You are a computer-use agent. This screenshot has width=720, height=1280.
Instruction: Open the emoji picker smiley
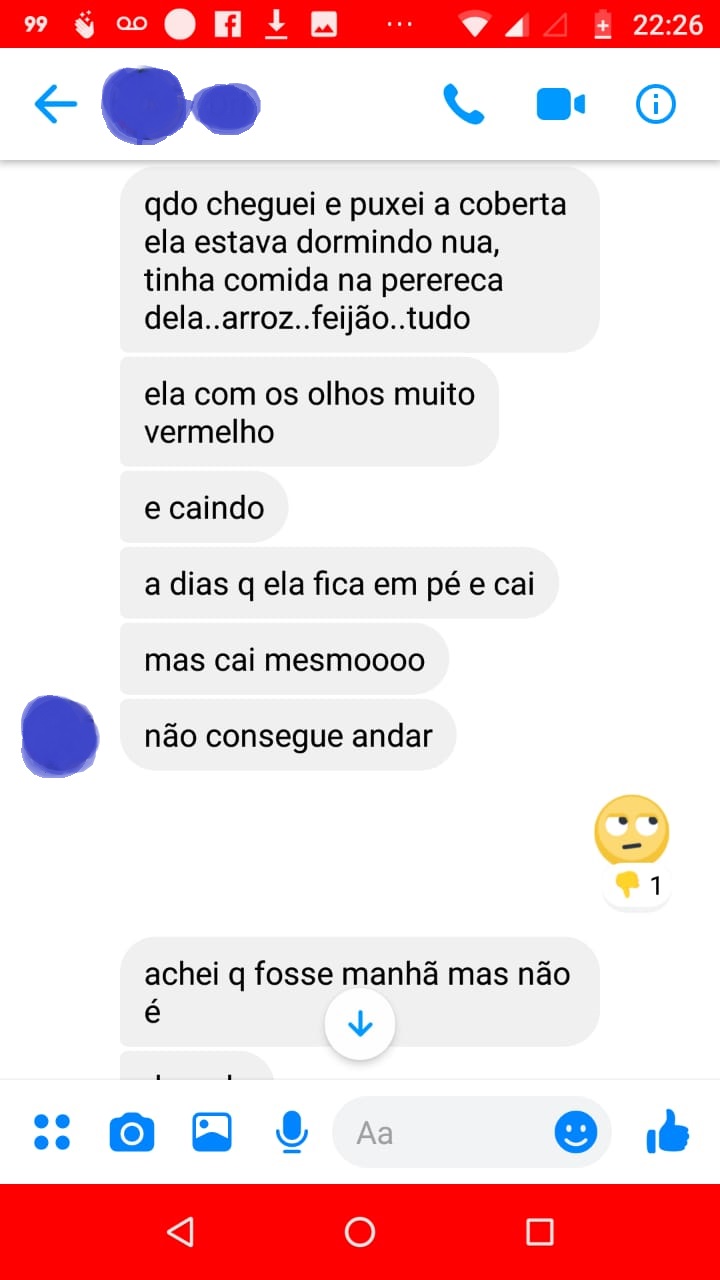point(576,1132)
